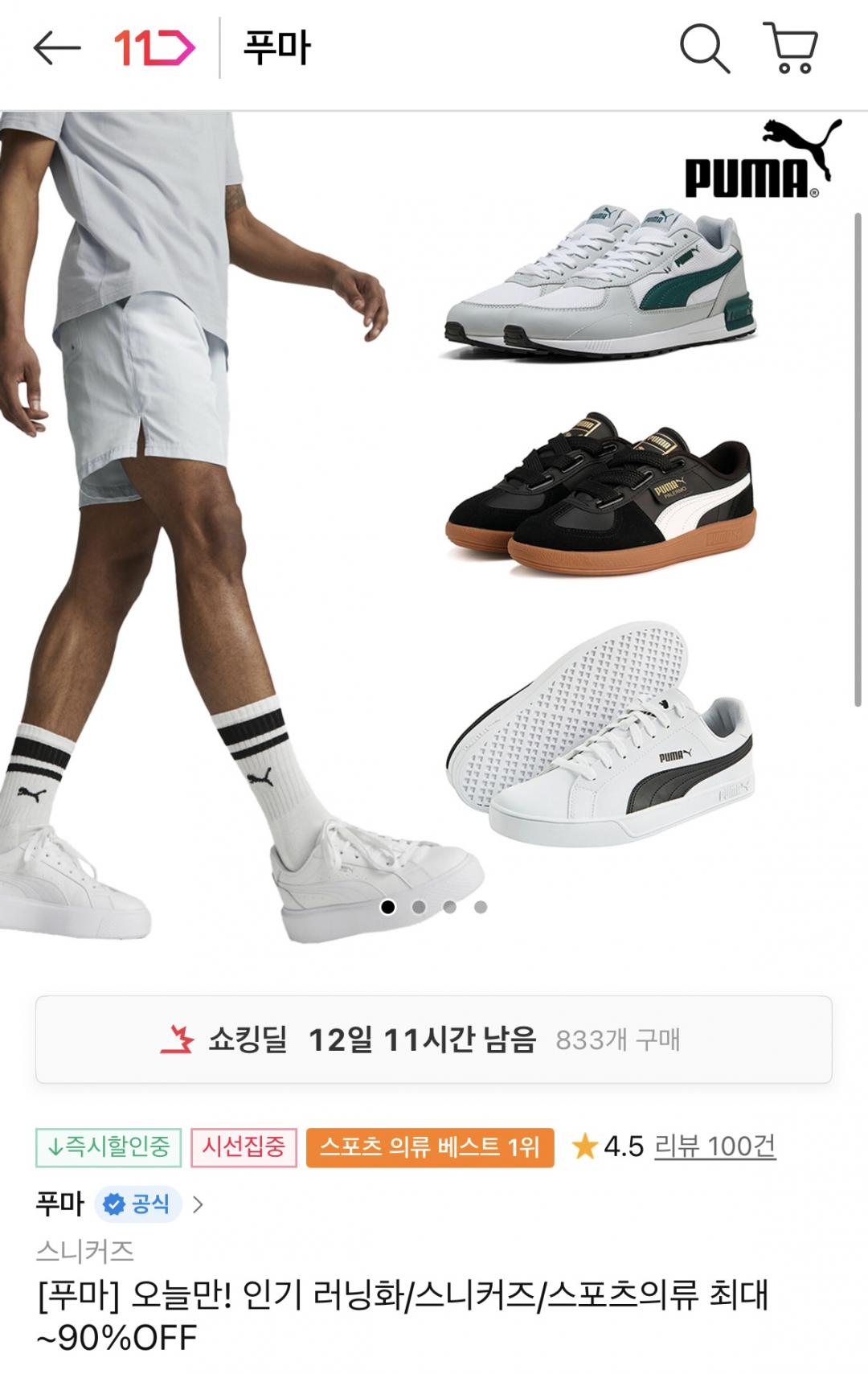Open the 스니커즈 category link
This screenshot has height=1374, width=868.
click(x=85, y=1250)
